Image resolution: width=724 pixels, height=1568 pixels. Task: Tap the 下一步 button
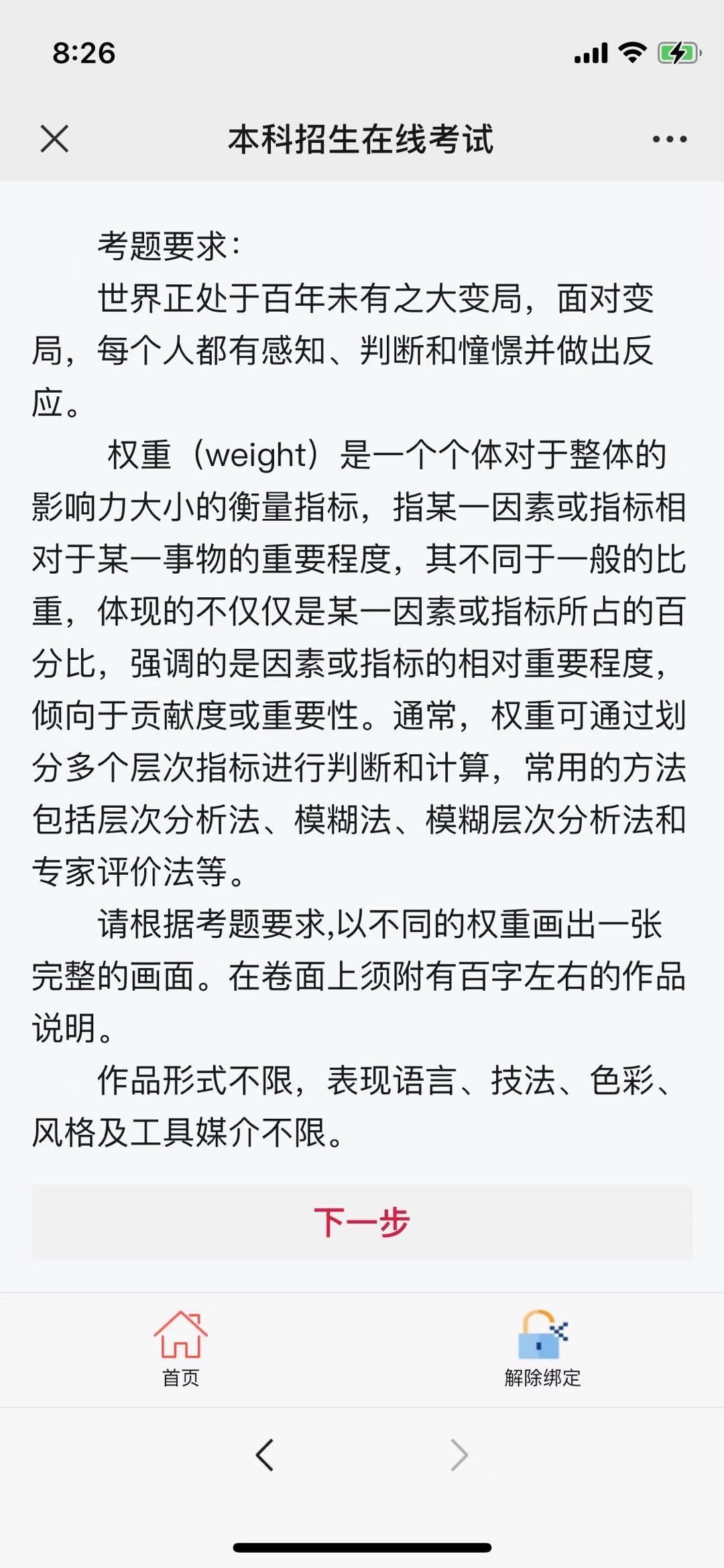click(361, 1221)
